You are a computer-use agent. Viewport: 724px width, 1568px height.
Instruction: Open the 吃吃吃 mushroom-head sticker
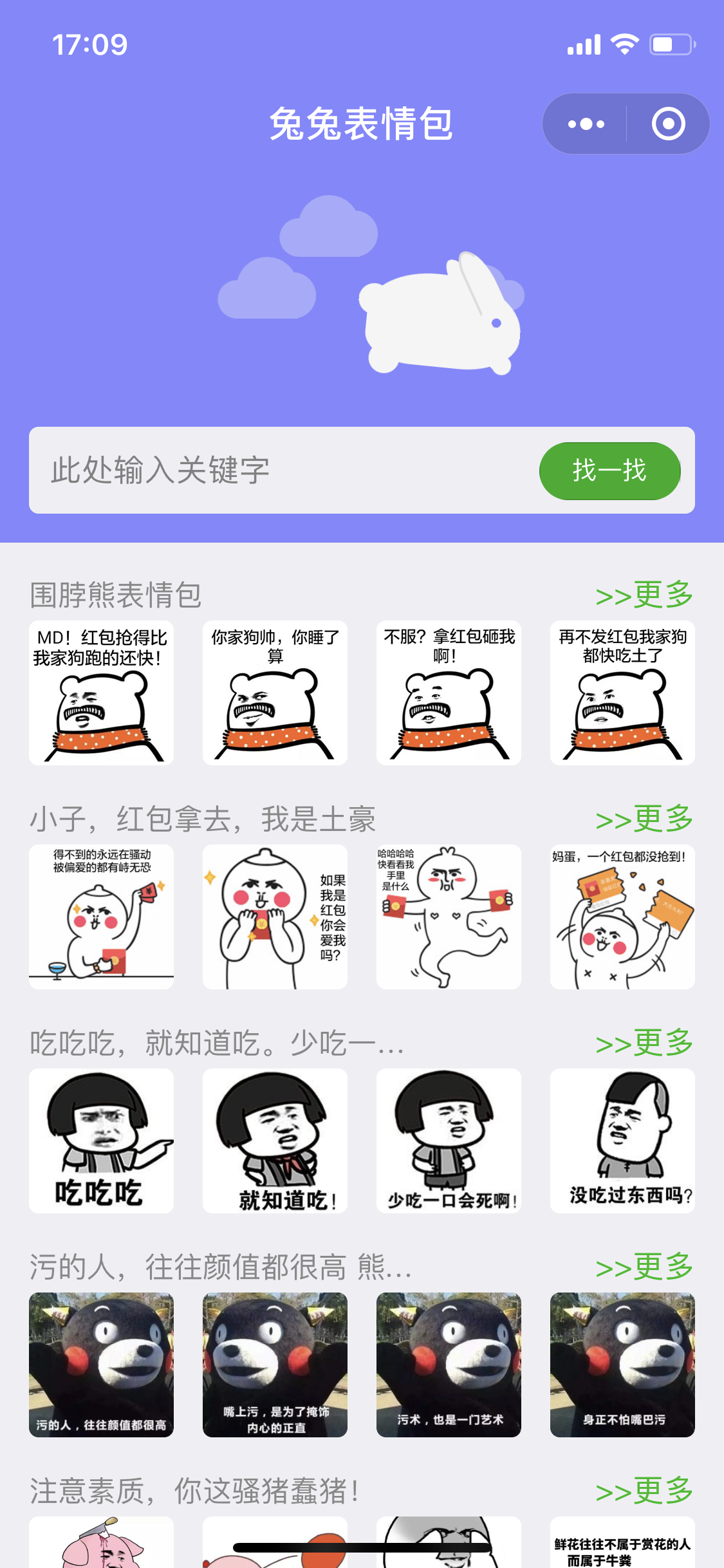[x=101, y=1141]
